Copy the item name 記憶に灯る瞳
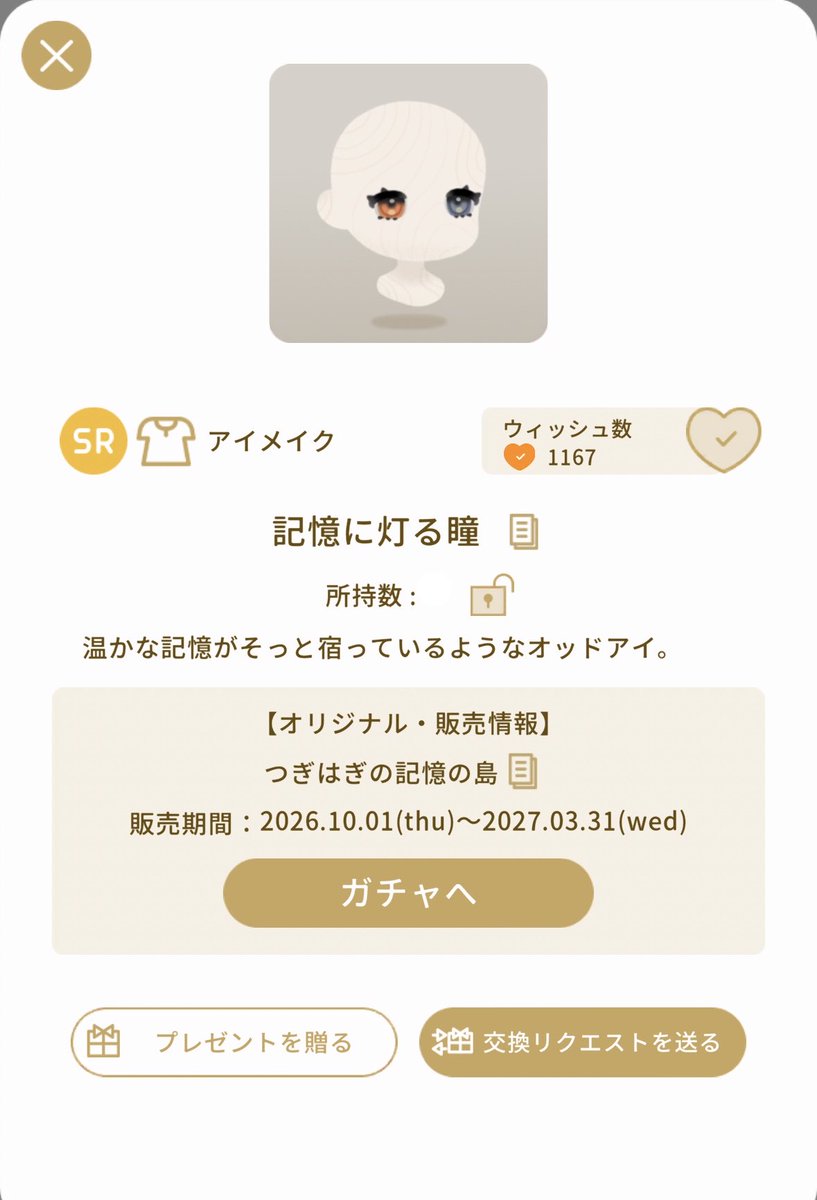The image size is (817, 1200). coord(523,532)
